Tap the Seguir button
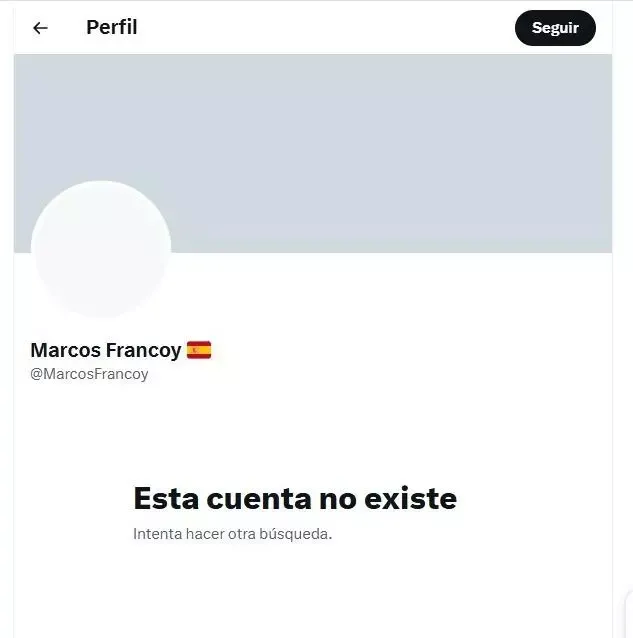This screenshot has height=638, width=633. point(555,28)
